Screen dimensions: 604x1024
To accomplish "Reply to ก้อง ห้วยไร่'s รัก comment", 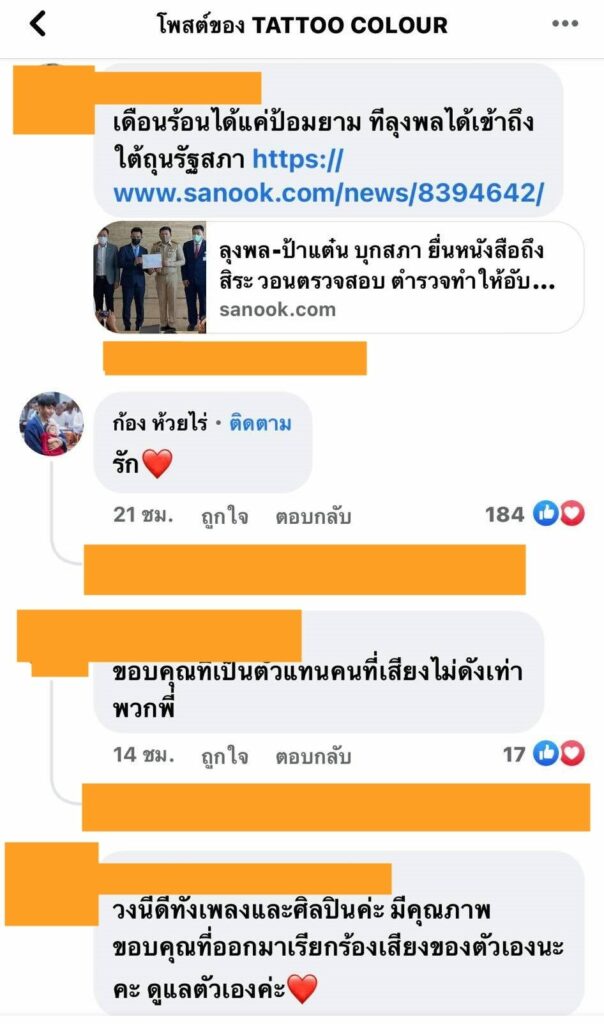I will click(x=313, y=516).
